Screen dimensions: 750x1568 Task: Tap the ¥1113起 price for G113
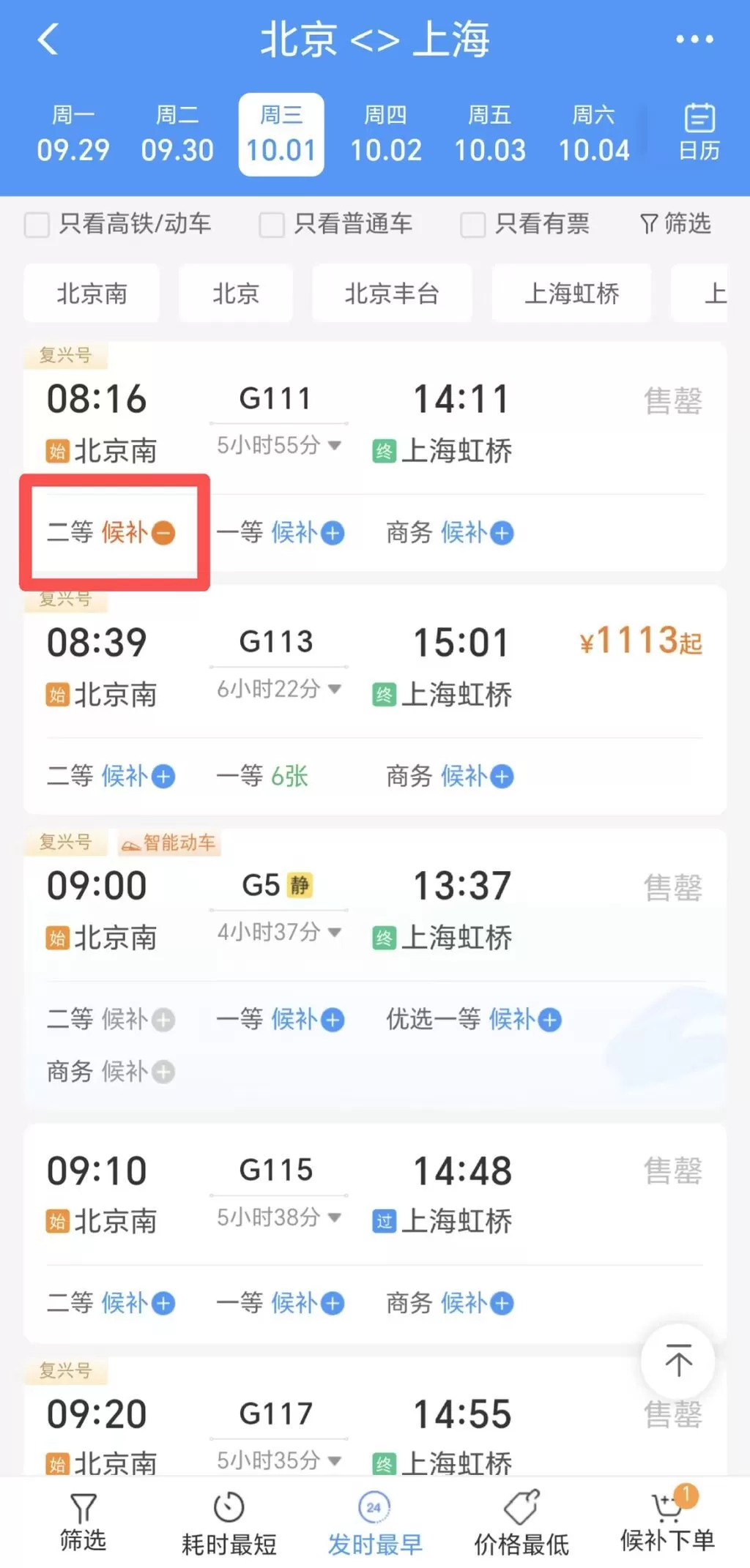pos(640,639)
